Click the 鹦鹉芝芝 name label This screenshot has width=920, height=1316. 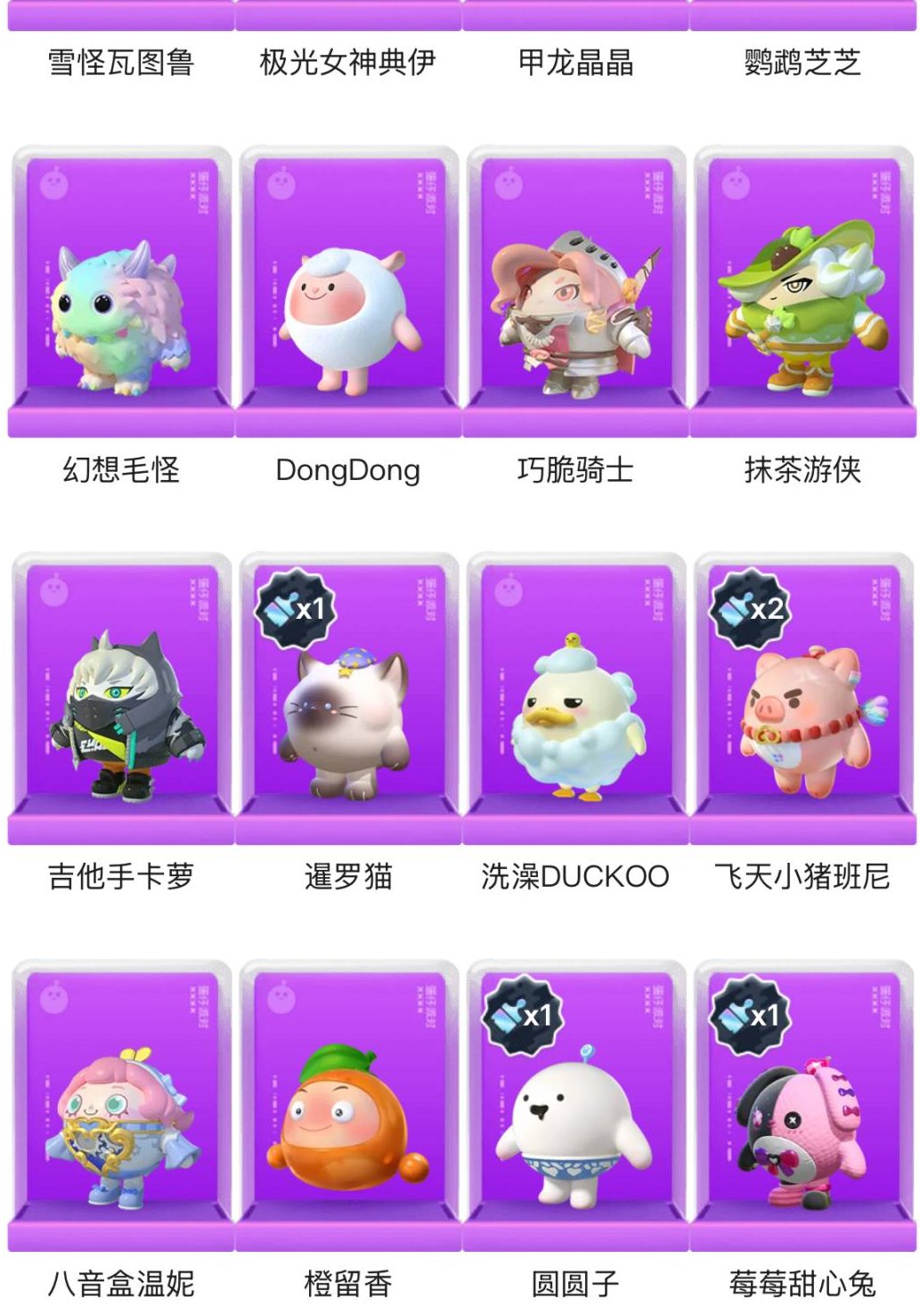click(802, 62)
